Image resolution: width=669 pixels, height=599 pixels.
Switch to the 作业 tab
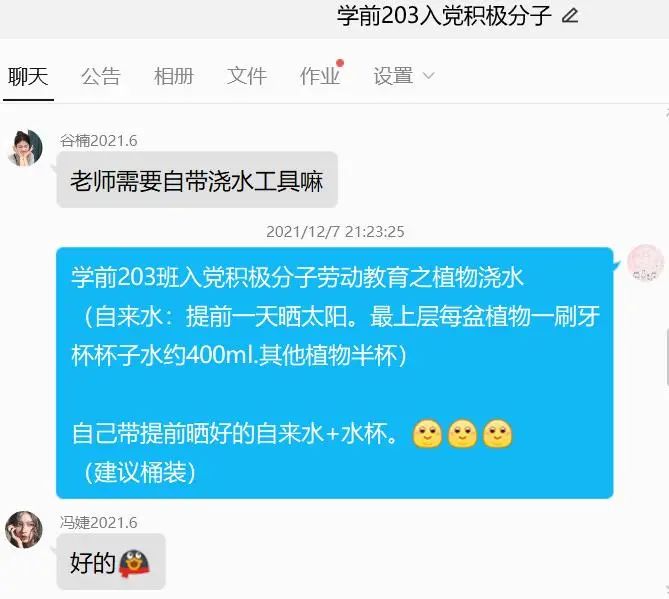coord(320,76)
